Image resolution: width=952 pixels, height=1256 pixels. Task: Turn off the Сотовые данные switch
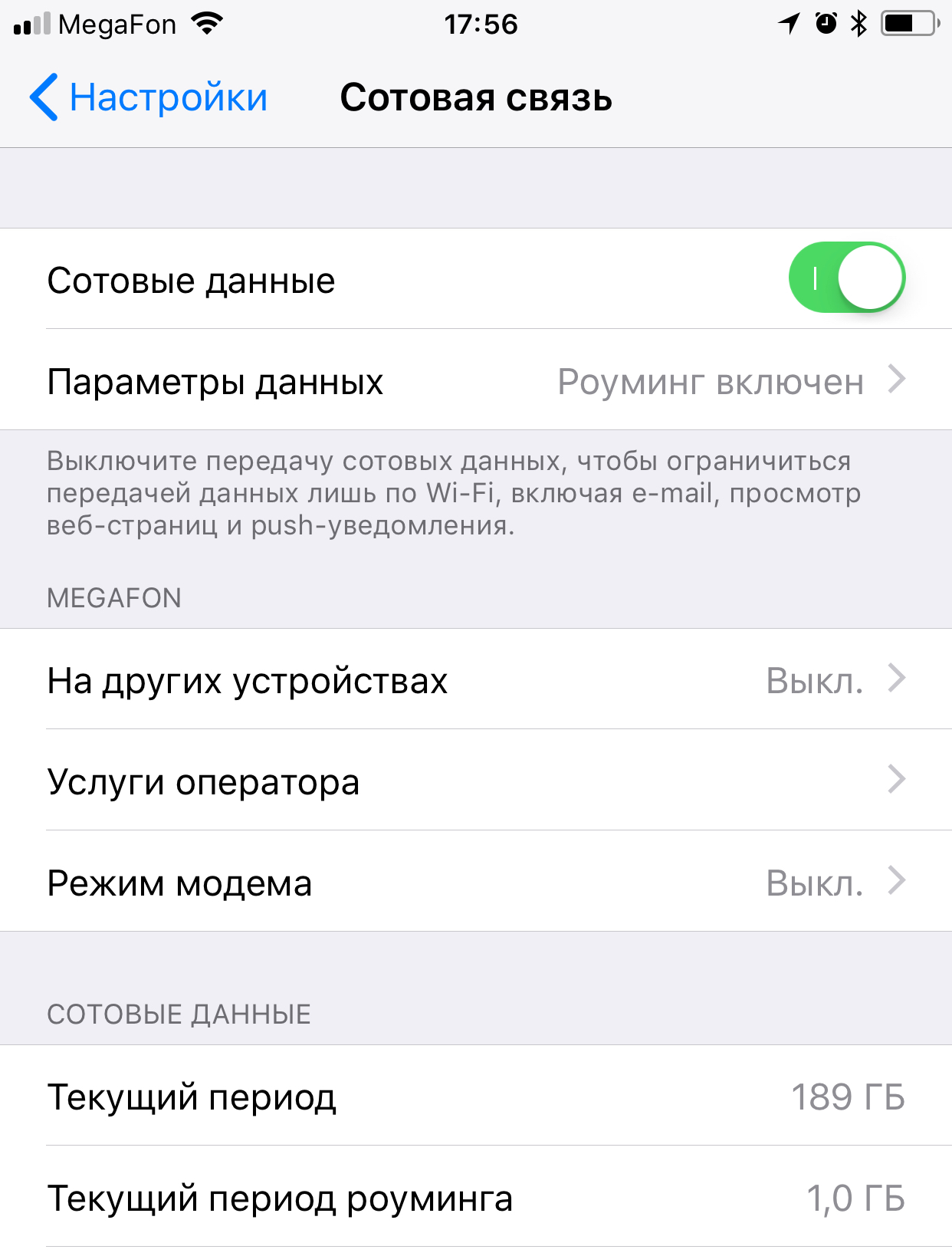pos(846,278)
